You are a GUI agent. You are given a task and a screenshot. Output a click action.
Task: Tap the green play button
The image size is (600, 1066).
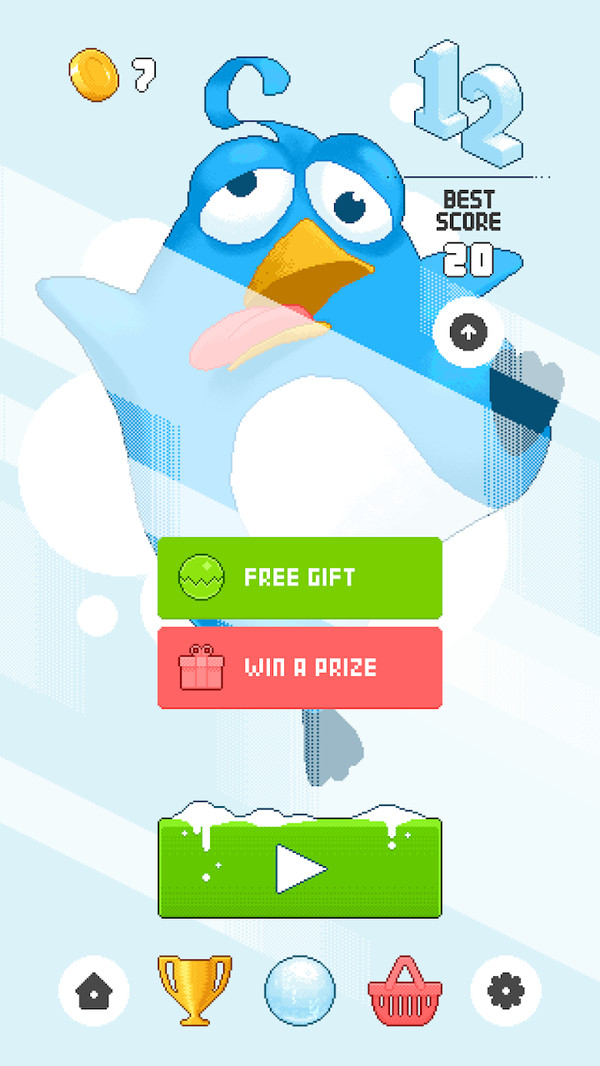click(299, 867)
